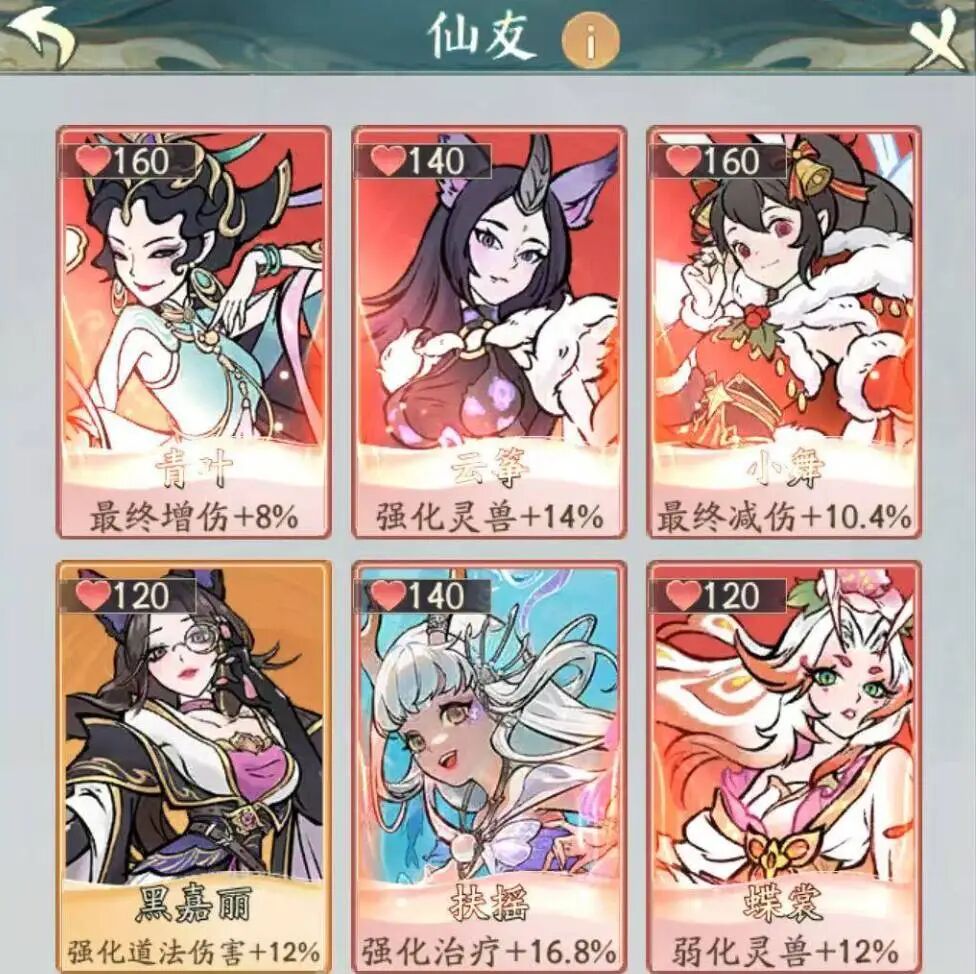View the 小舞 character card
Viewport: 976px width, 974px height.
click(x=783, y=331)
